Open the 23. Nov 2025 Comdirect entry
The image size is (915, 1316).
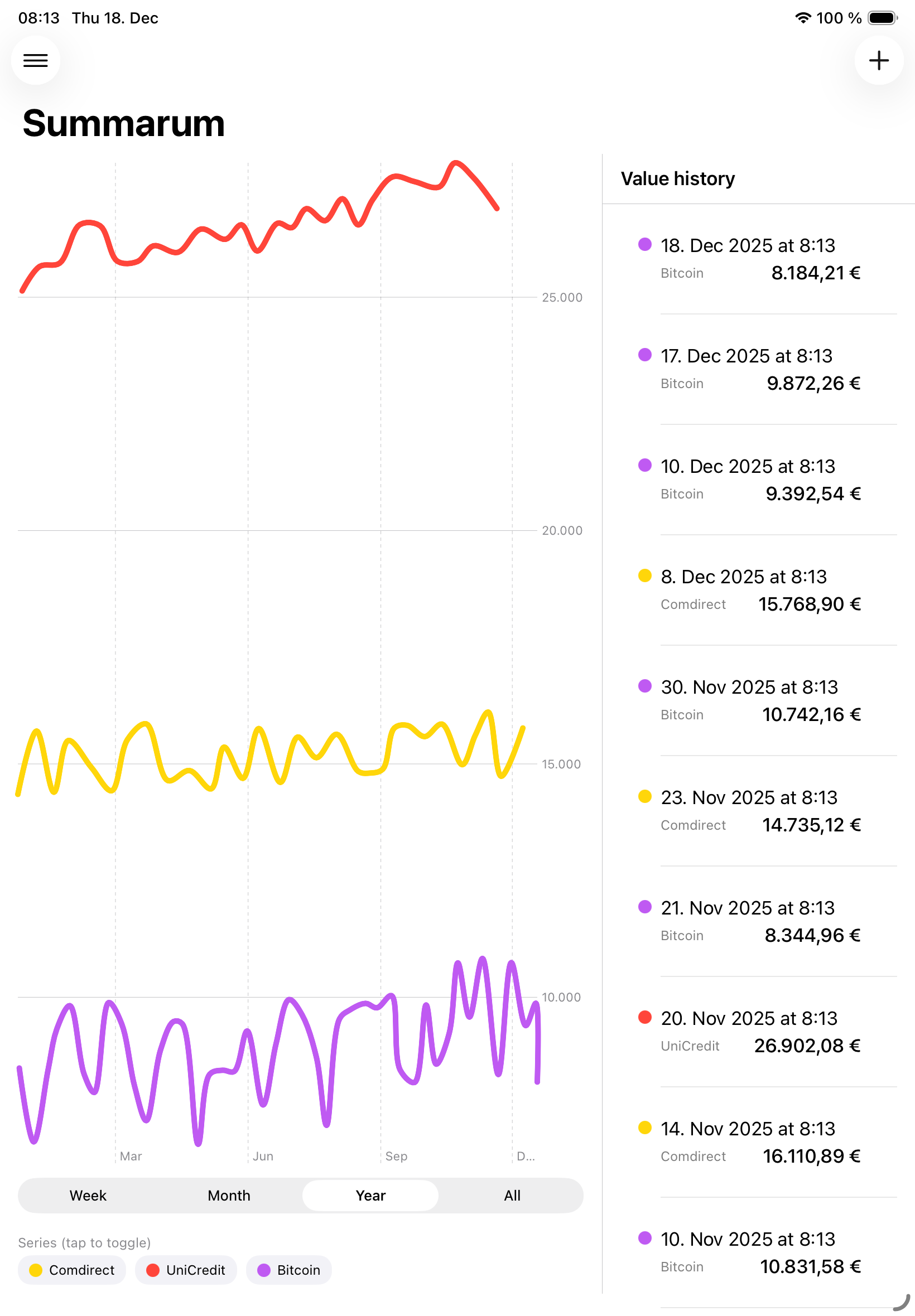(760, 811)
